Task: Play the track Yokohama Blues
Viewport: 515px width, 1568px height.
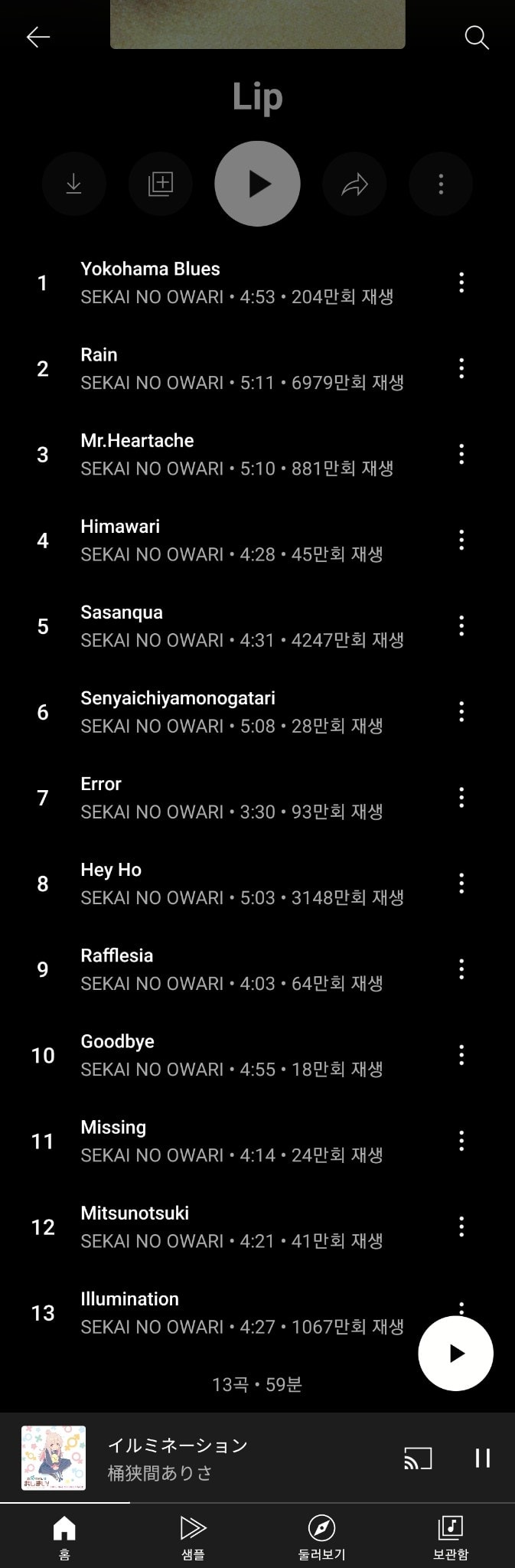Action: [x=230, y=283]
